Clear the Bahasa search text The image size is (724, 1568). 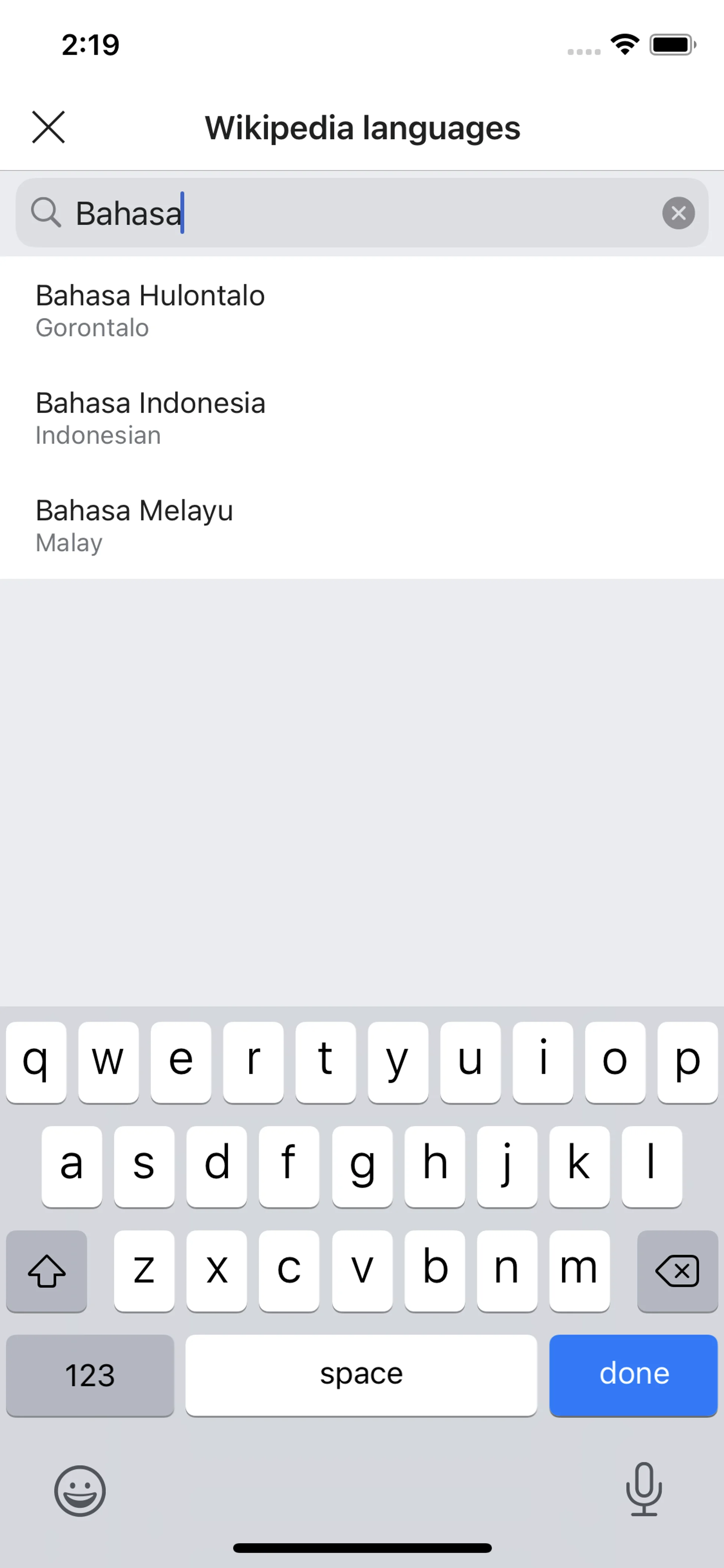pos(678,213)
